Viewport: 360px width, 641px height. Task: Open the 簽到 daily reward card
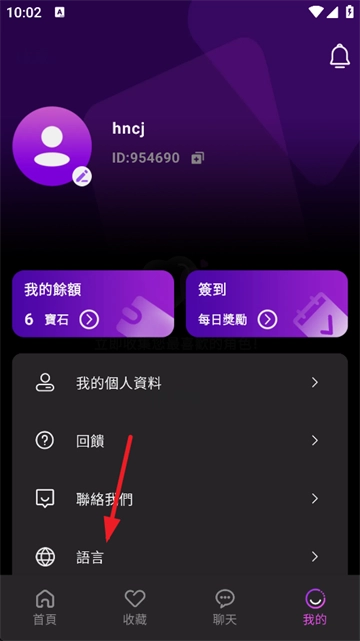(x=267, y=303)
